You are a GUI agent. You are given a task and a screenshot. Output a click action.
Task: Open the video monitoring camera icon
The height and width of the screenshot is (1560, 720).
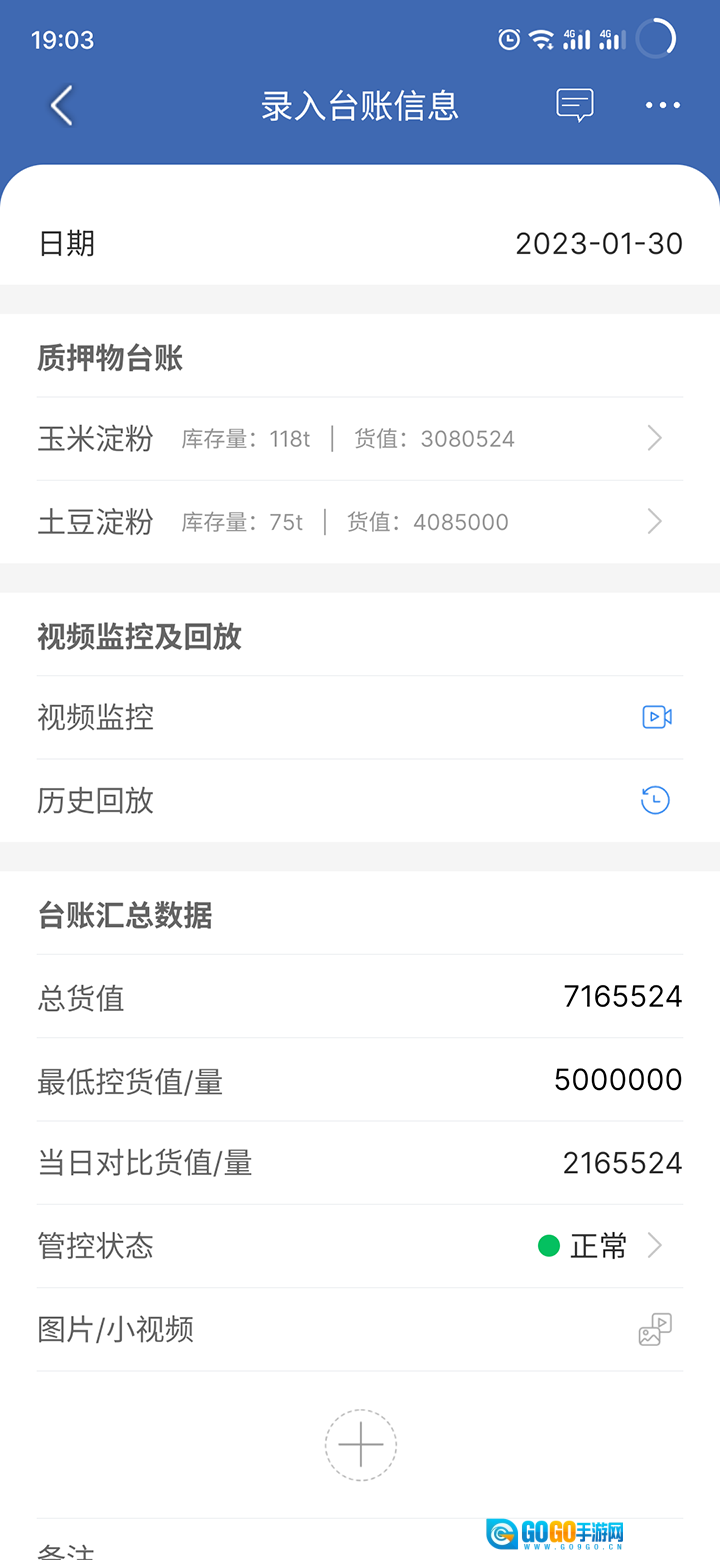656,717
